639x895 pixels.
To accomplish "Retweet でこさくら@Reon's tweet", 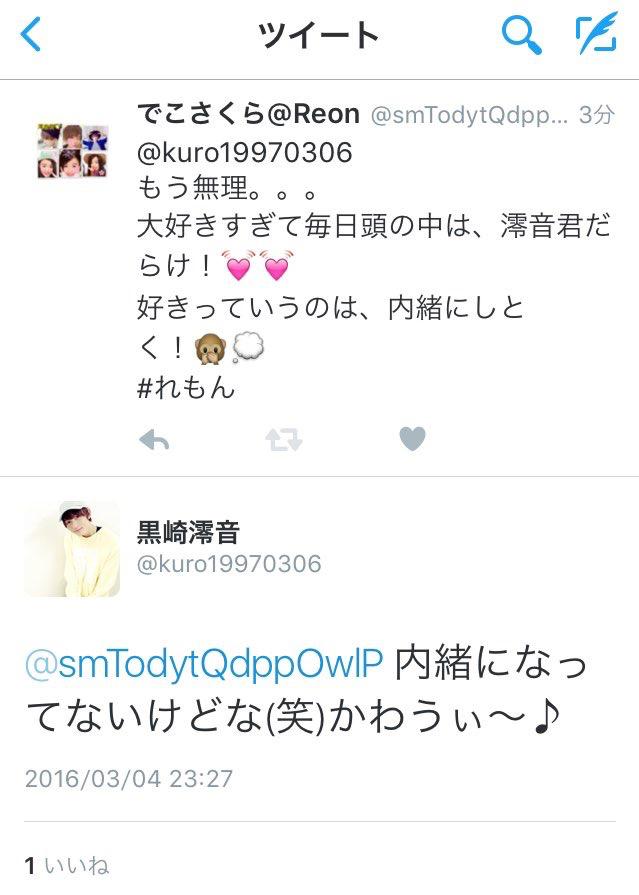I will (x=284, y=439).
